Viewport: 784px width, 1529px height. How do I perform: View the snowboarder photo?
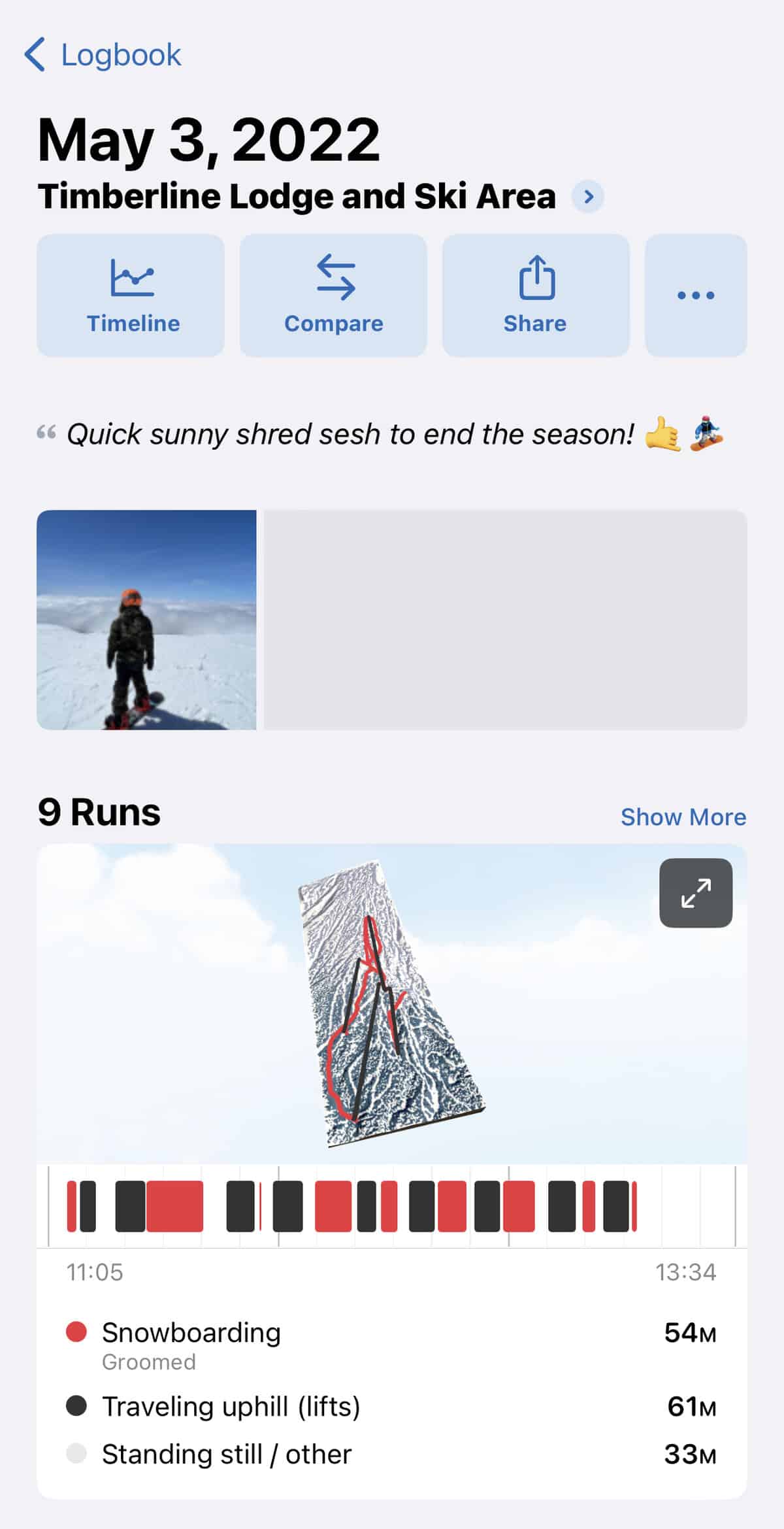click(x=146, y=620)
